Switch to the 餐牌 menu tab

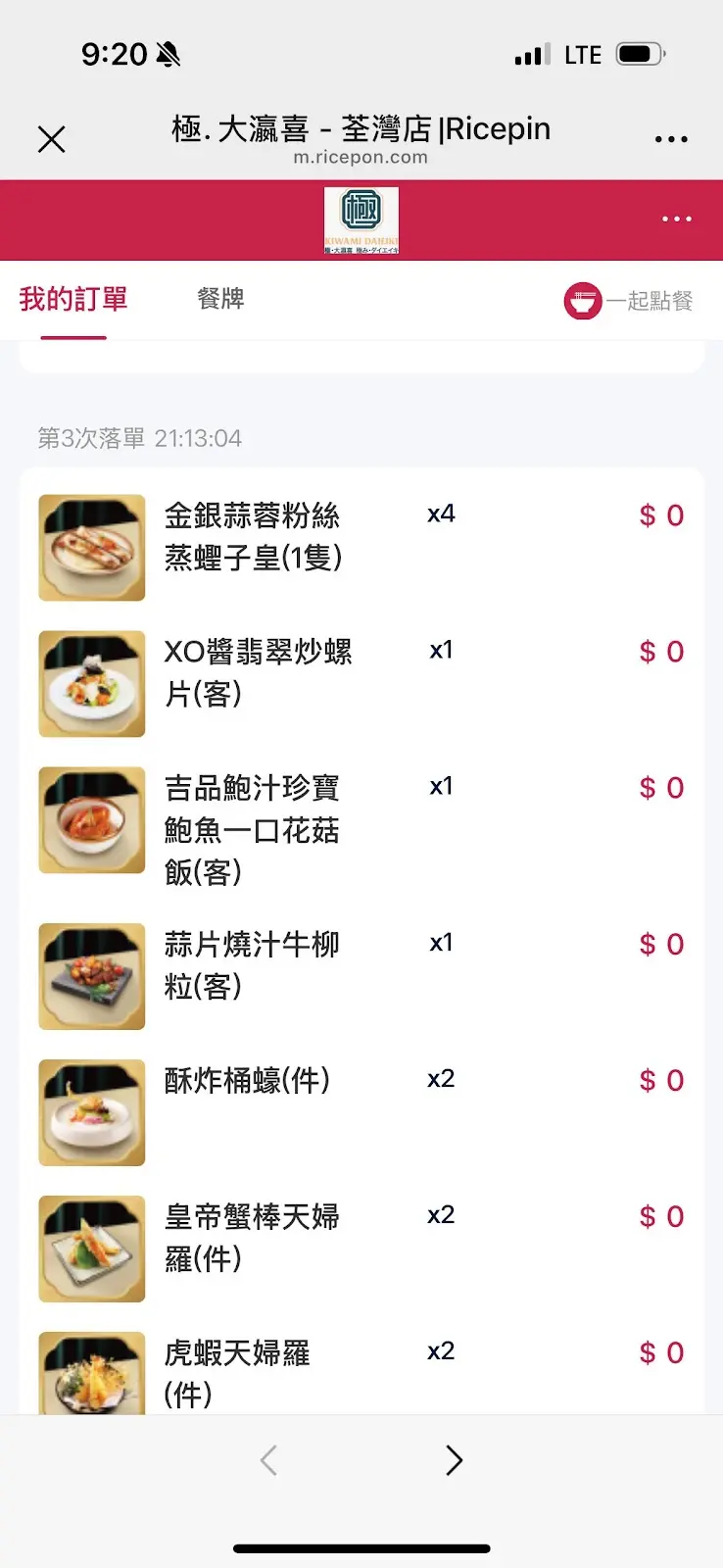[220, 300]
